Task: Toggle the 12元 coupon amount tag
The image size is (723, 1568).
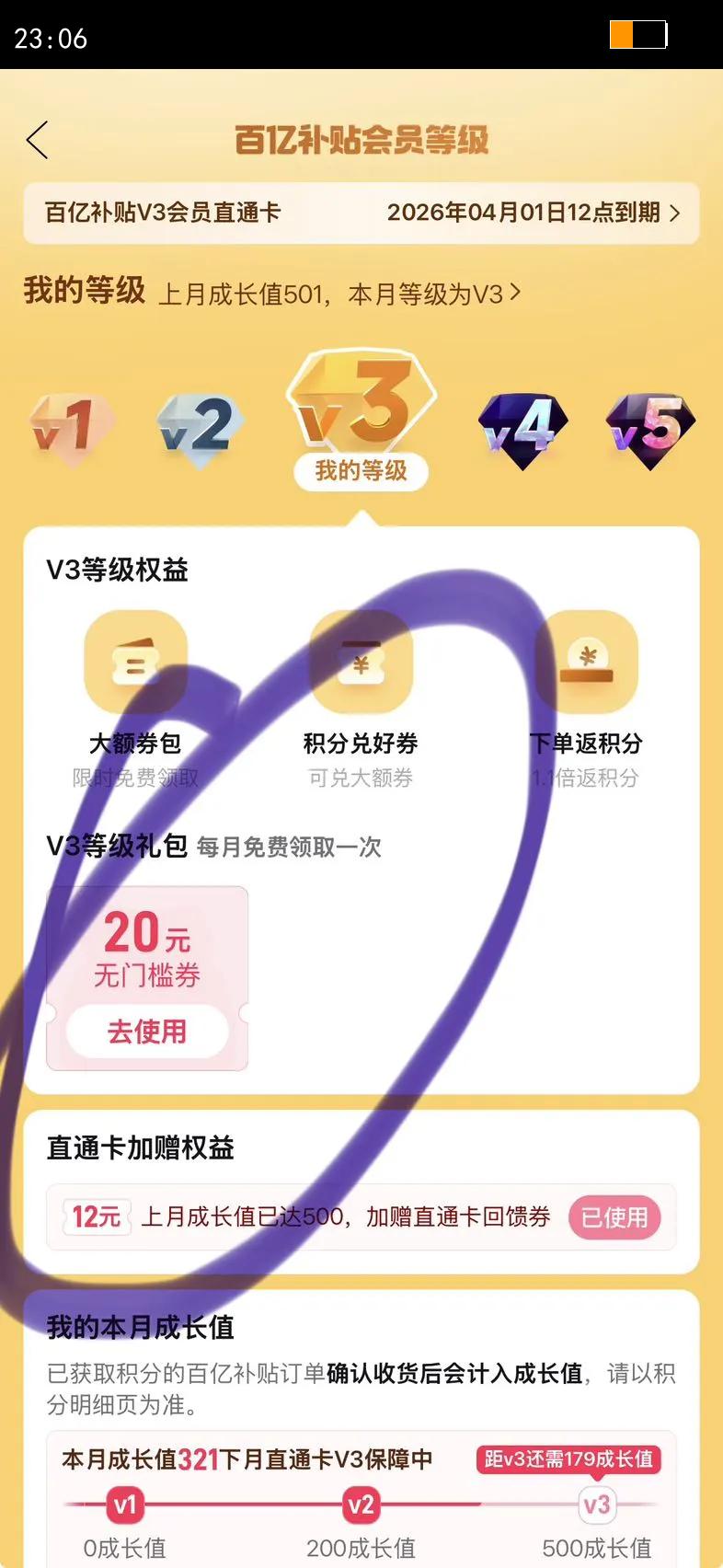Action: 96,1217
